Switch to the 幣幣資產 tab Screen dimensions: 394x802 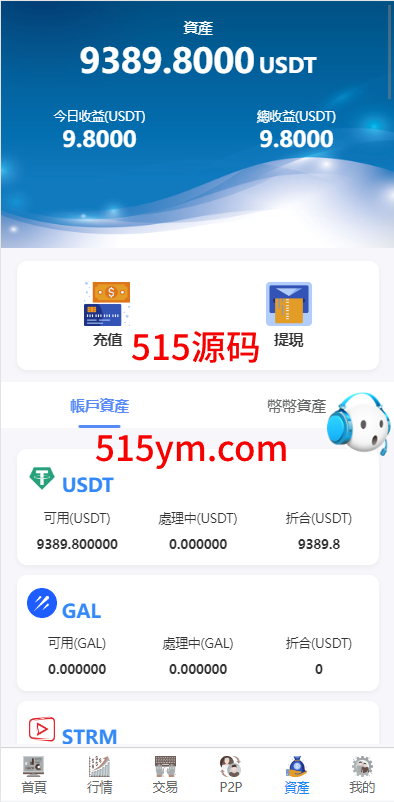pyautogui.click(x=296, y=406)
